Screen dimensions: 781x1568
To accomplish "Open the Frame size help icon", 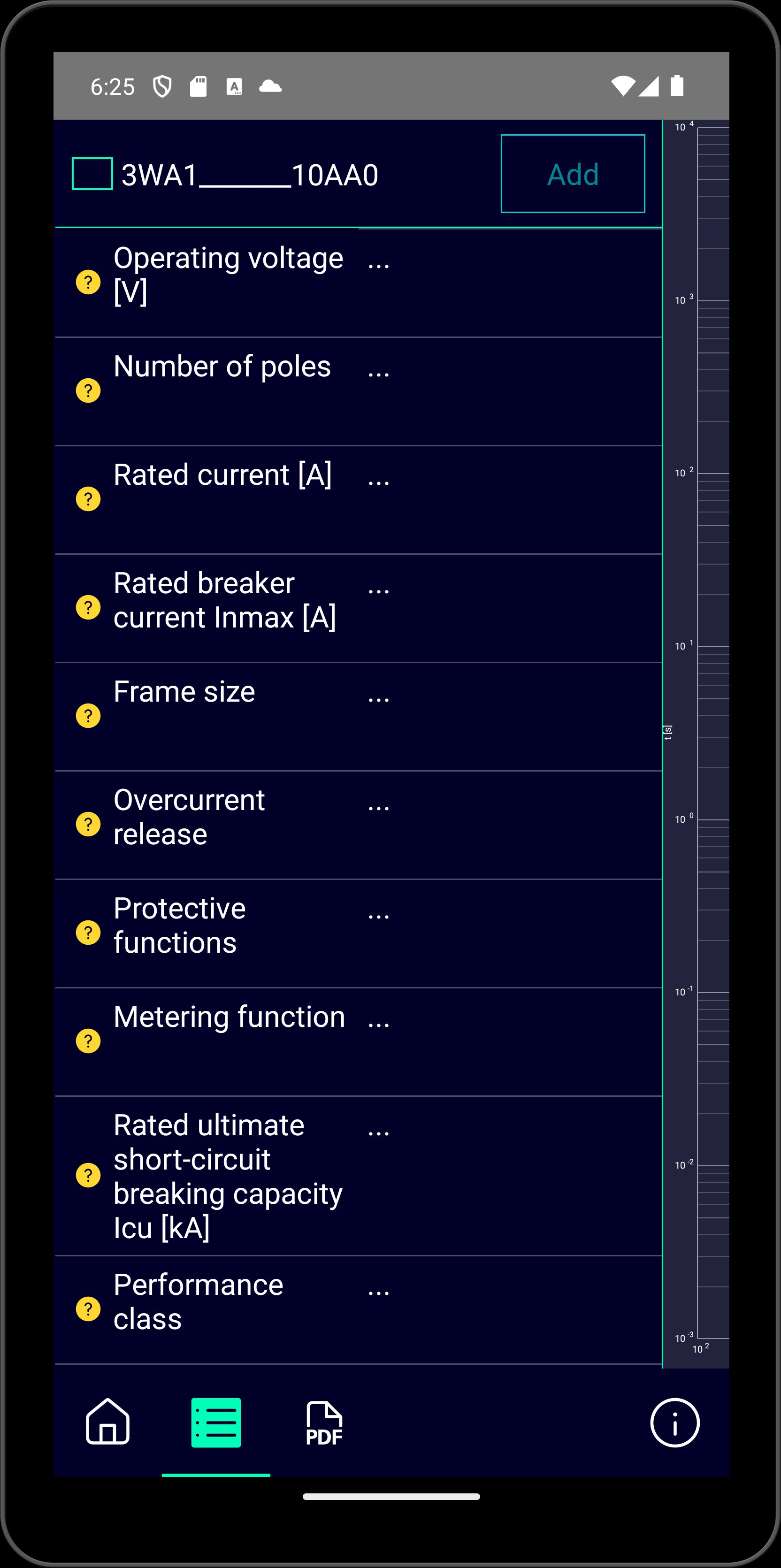I will pos(88,716).
